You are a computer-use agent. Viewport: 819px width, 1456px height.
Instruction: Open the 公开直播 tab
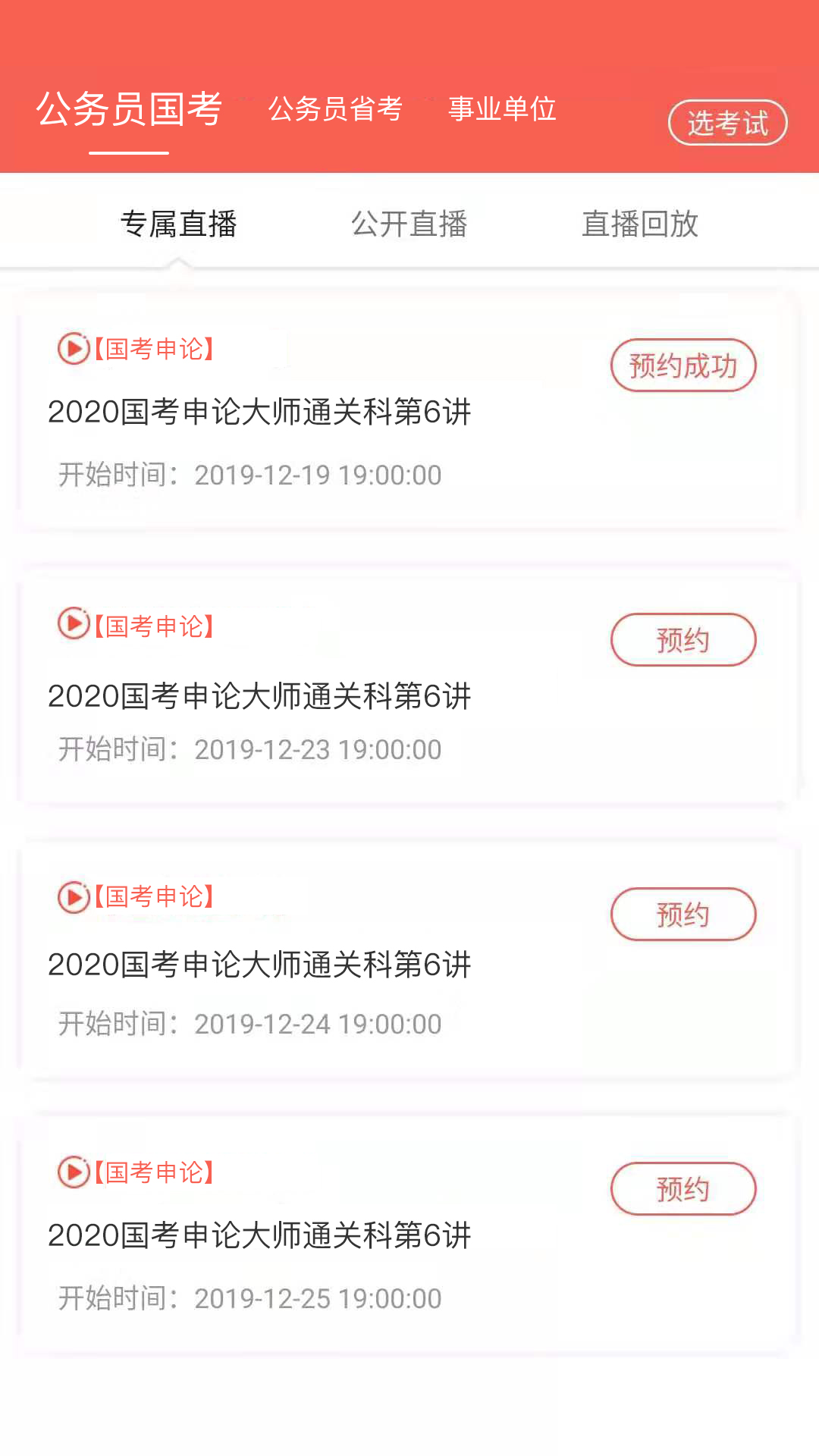(409, 224)
